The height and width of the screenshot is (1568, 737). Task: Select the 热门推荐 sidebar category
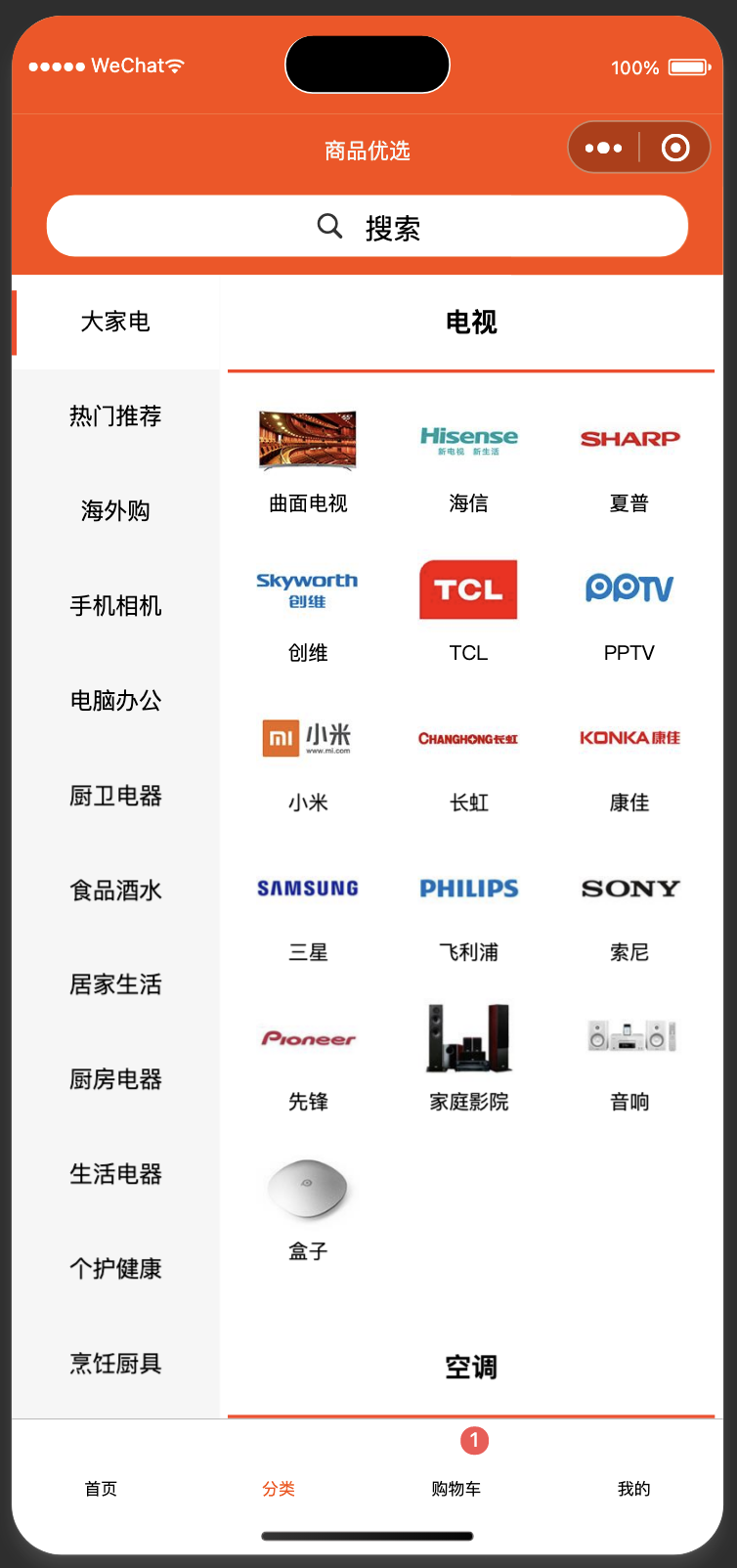(x=114, y=416)
